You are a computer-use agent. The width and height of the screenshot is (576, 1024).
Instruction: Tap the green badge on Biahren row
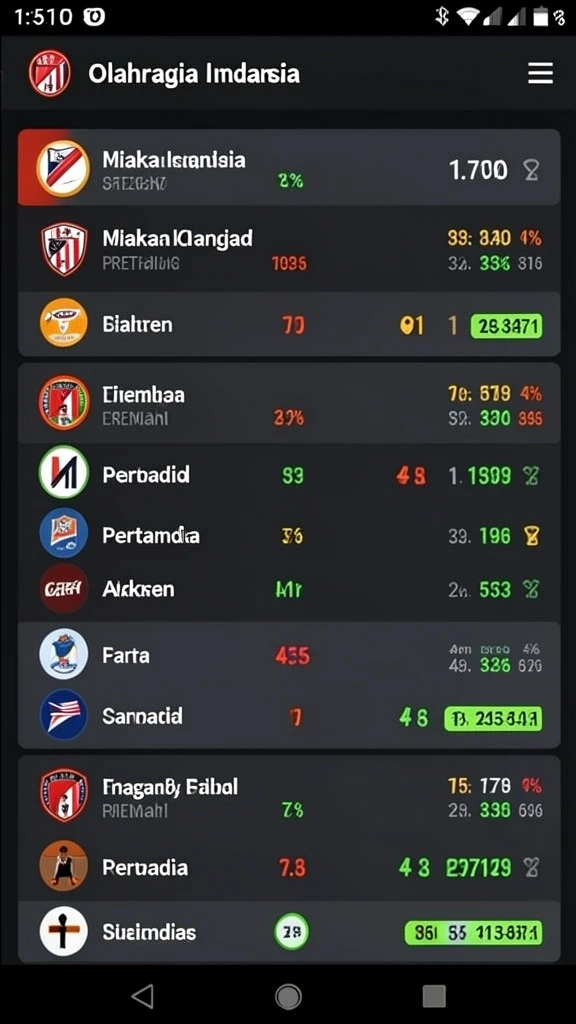click(x=507, y=325)
